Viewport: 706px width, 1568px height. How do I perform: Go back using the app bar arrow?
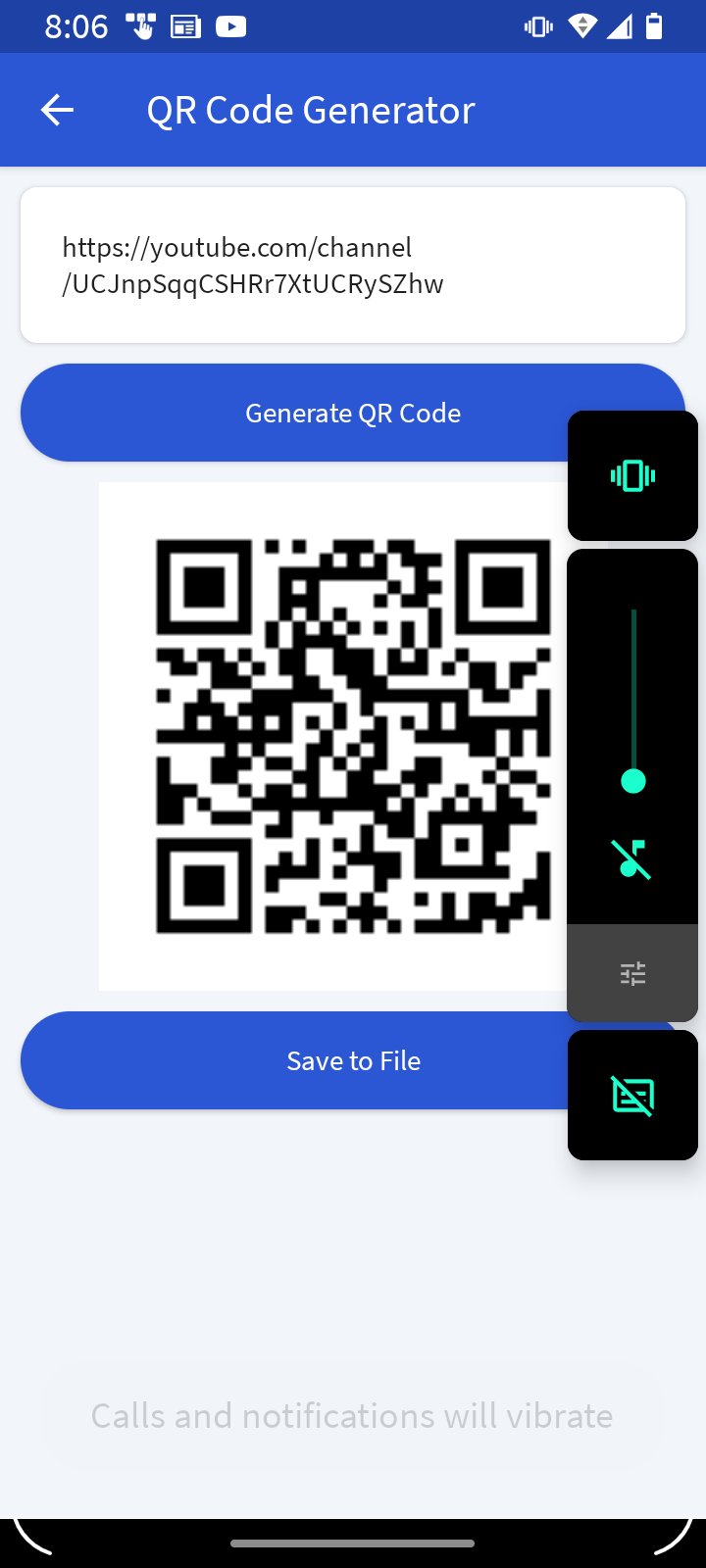point(57,110)
